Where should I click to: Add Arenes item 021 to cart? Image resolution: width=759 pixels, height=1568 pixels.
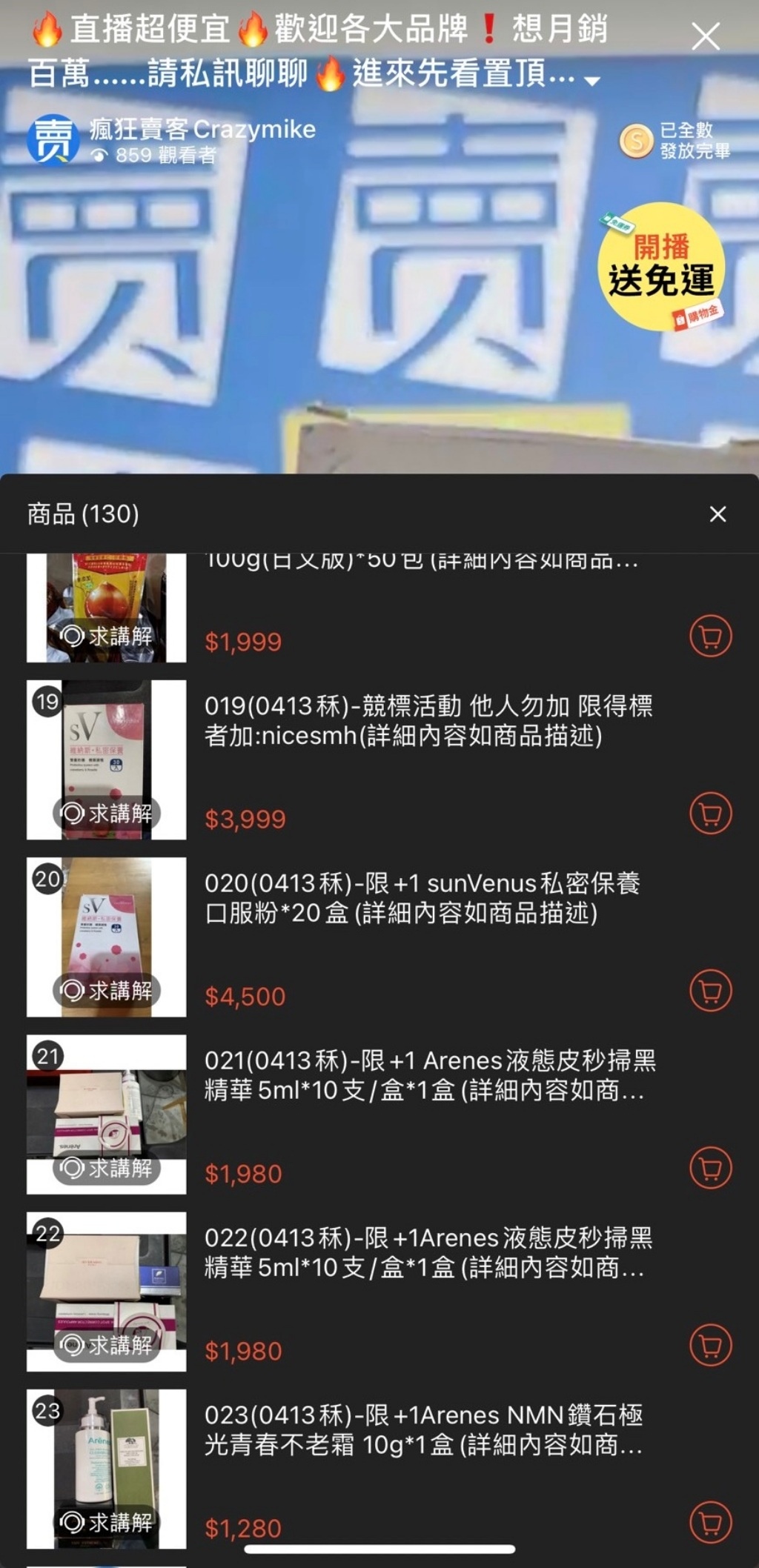point(710,1168)
